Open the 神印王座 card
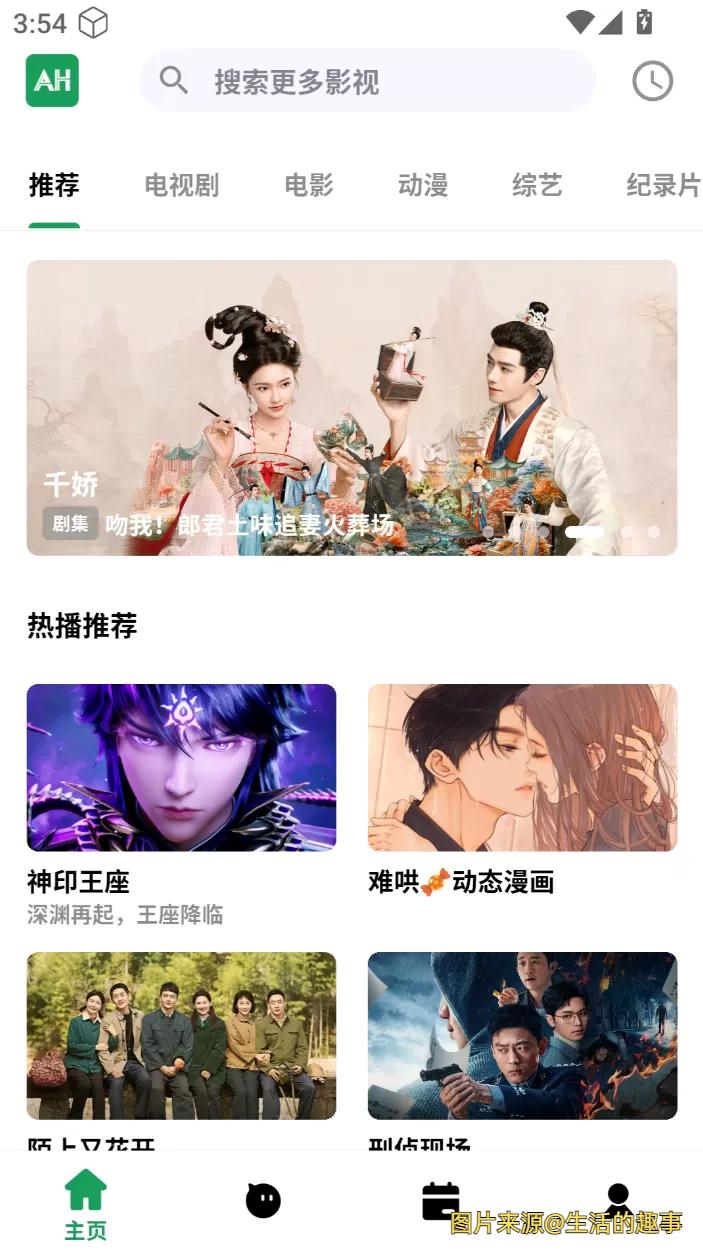The image size is (703, 1258). click(x=181, y=767)
